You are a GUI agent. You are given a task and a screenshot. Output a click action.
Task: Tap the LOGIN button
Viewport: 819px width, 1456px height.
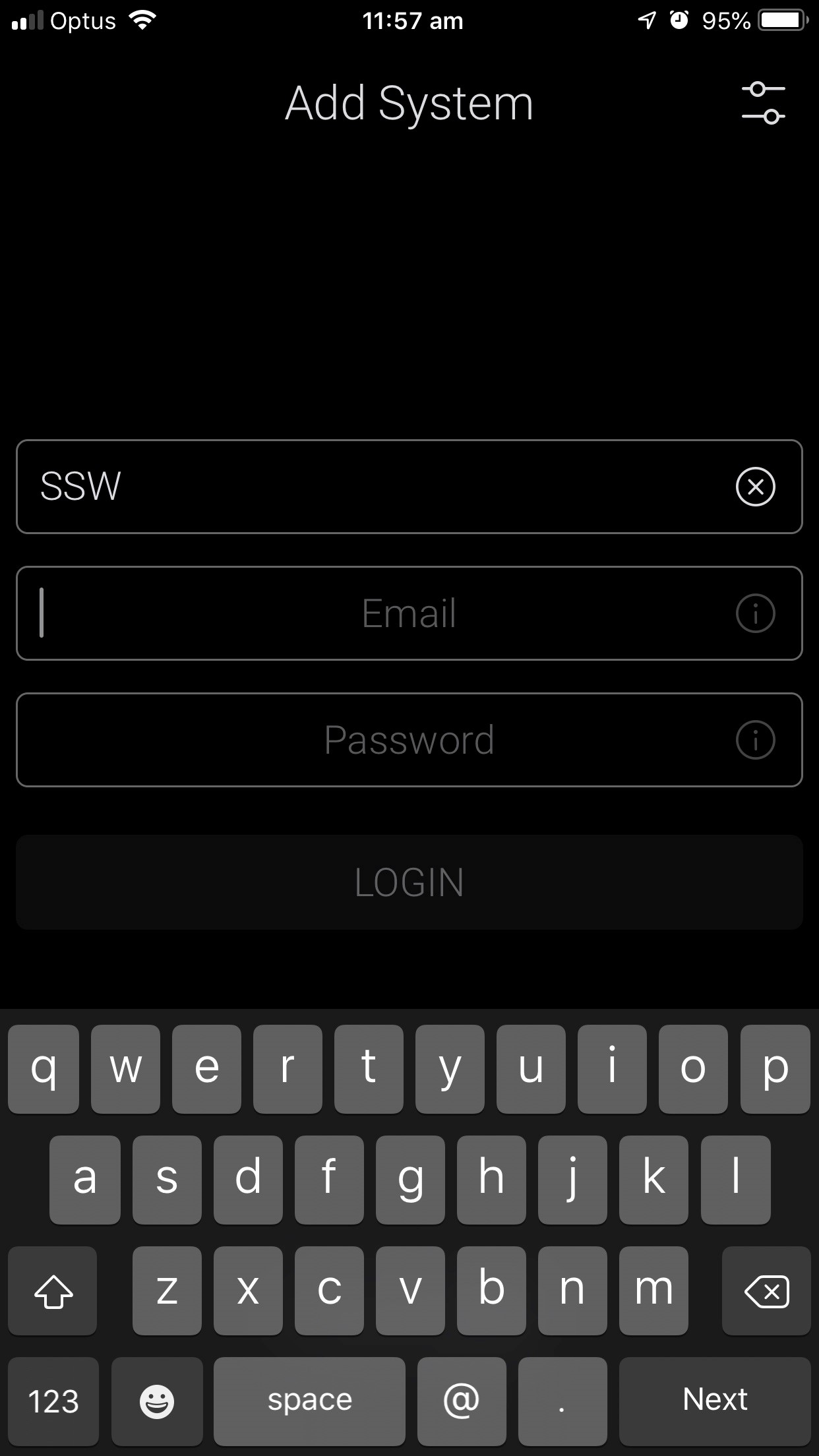pos(409,882)
